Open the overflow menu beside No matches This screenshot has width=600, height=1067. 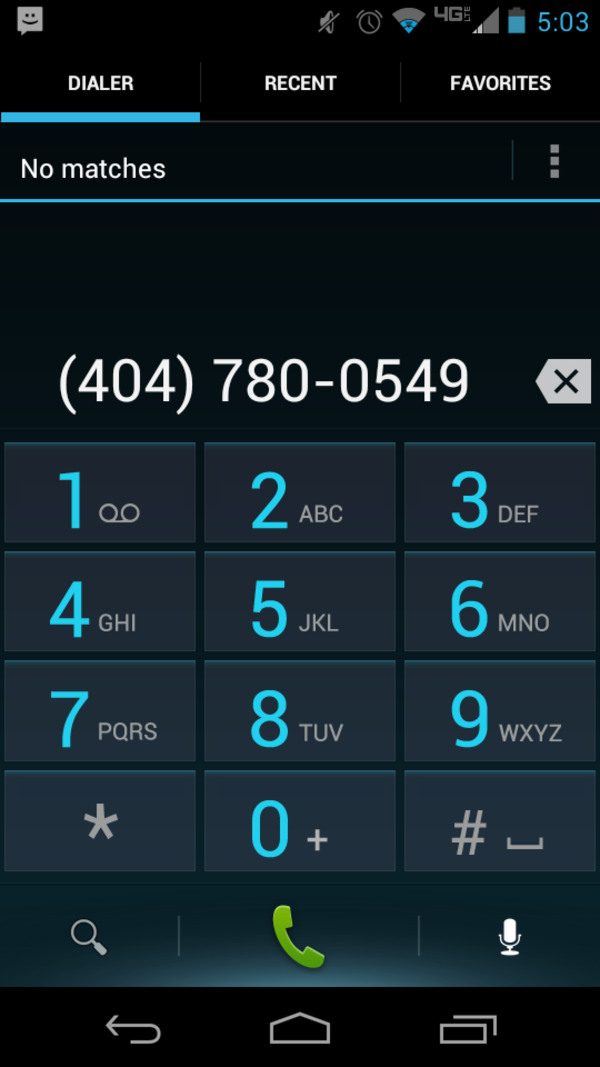(x=555, y=161)
